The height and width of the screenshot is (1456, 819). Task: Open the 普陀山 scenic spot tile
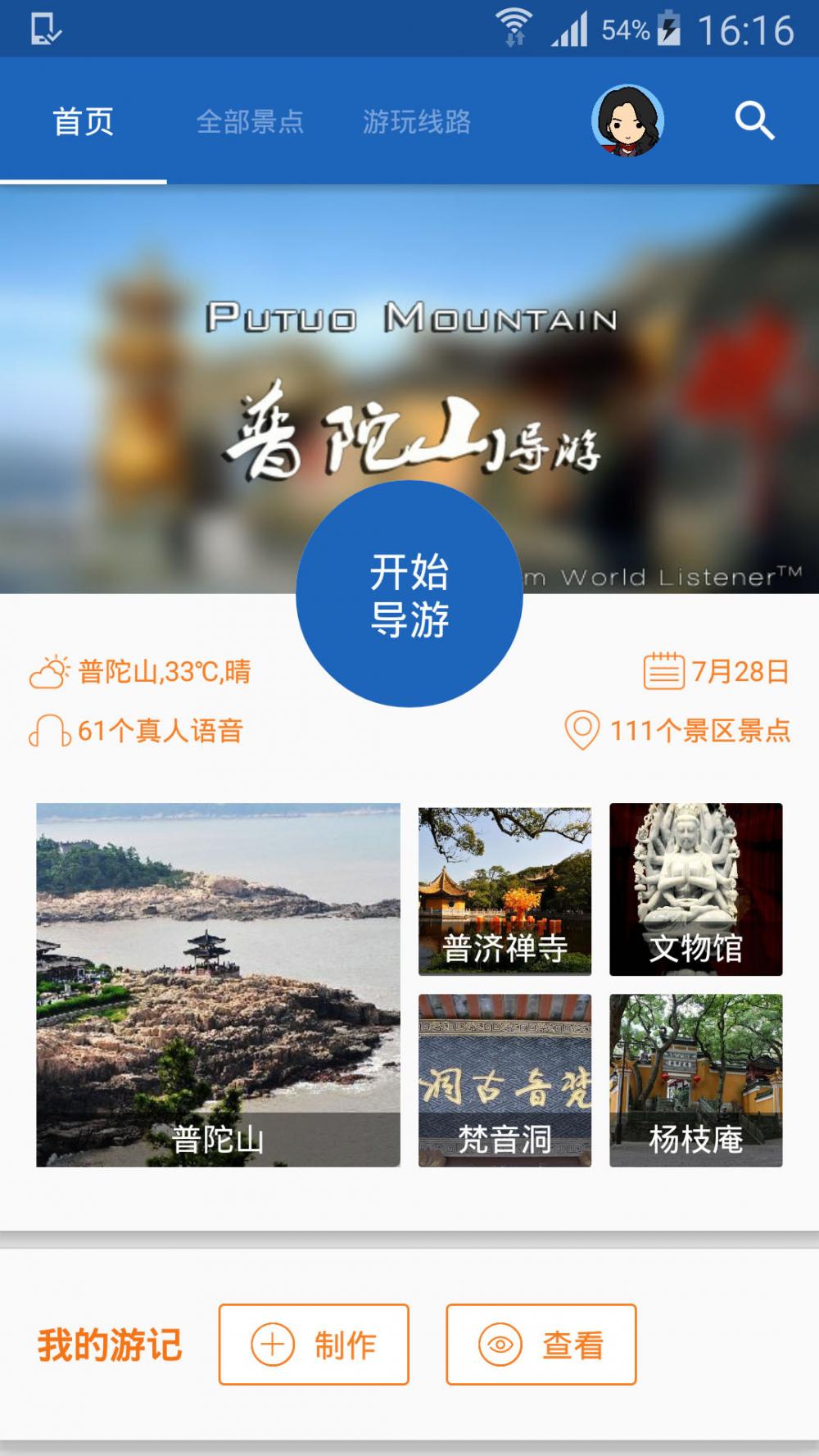pos(218,984)
